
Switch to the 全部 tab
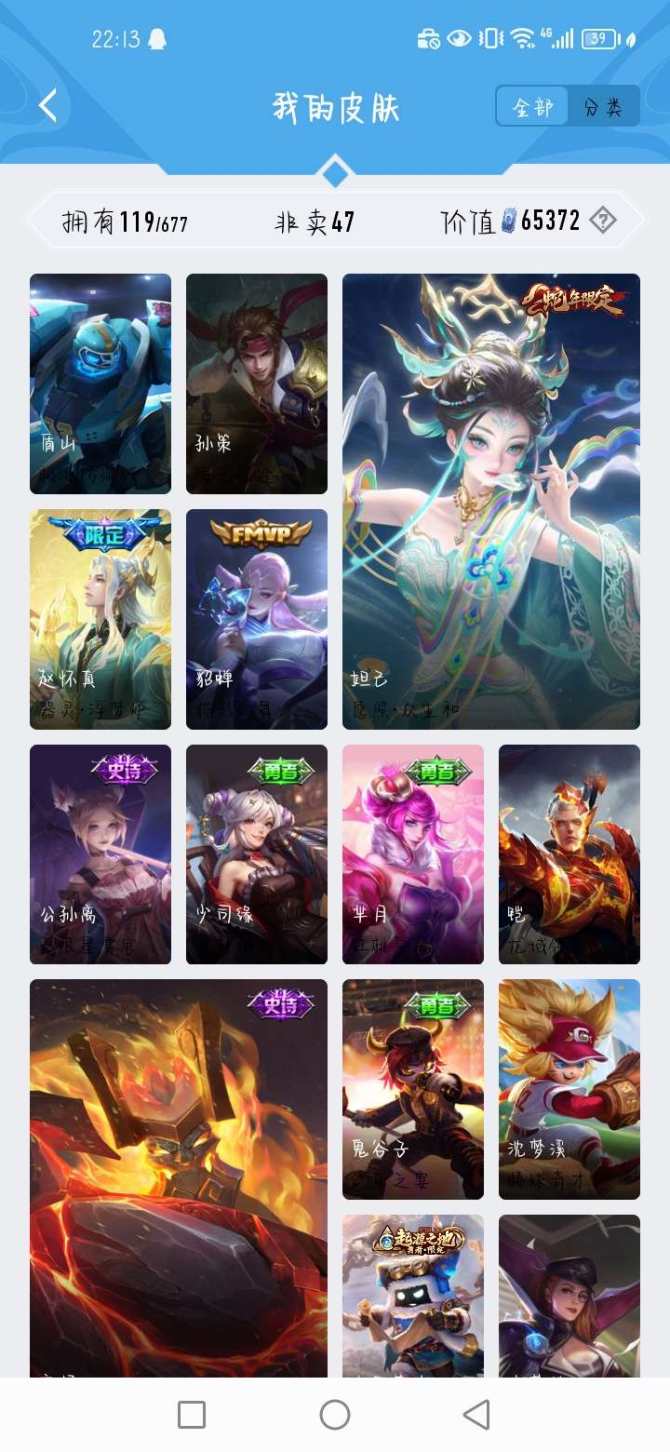pos(532,107)
